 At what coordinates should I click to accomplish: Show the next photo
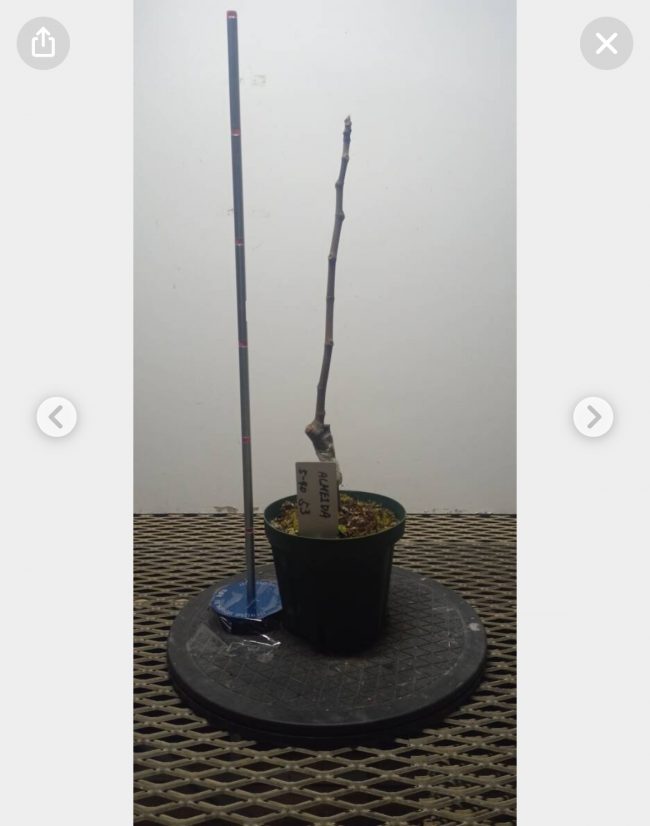tap(593, 417)
